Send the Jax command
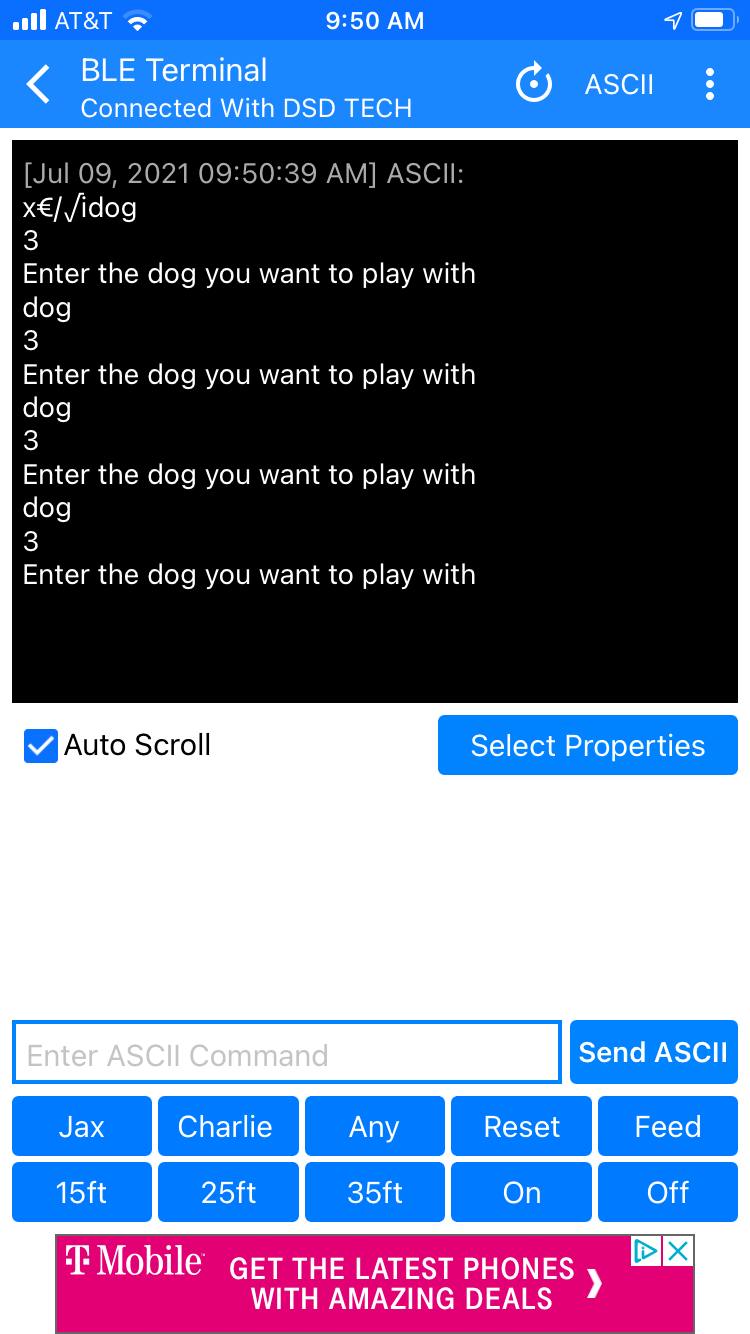Viewport: 750px width, 1334px height. [x=82, y=1127]
